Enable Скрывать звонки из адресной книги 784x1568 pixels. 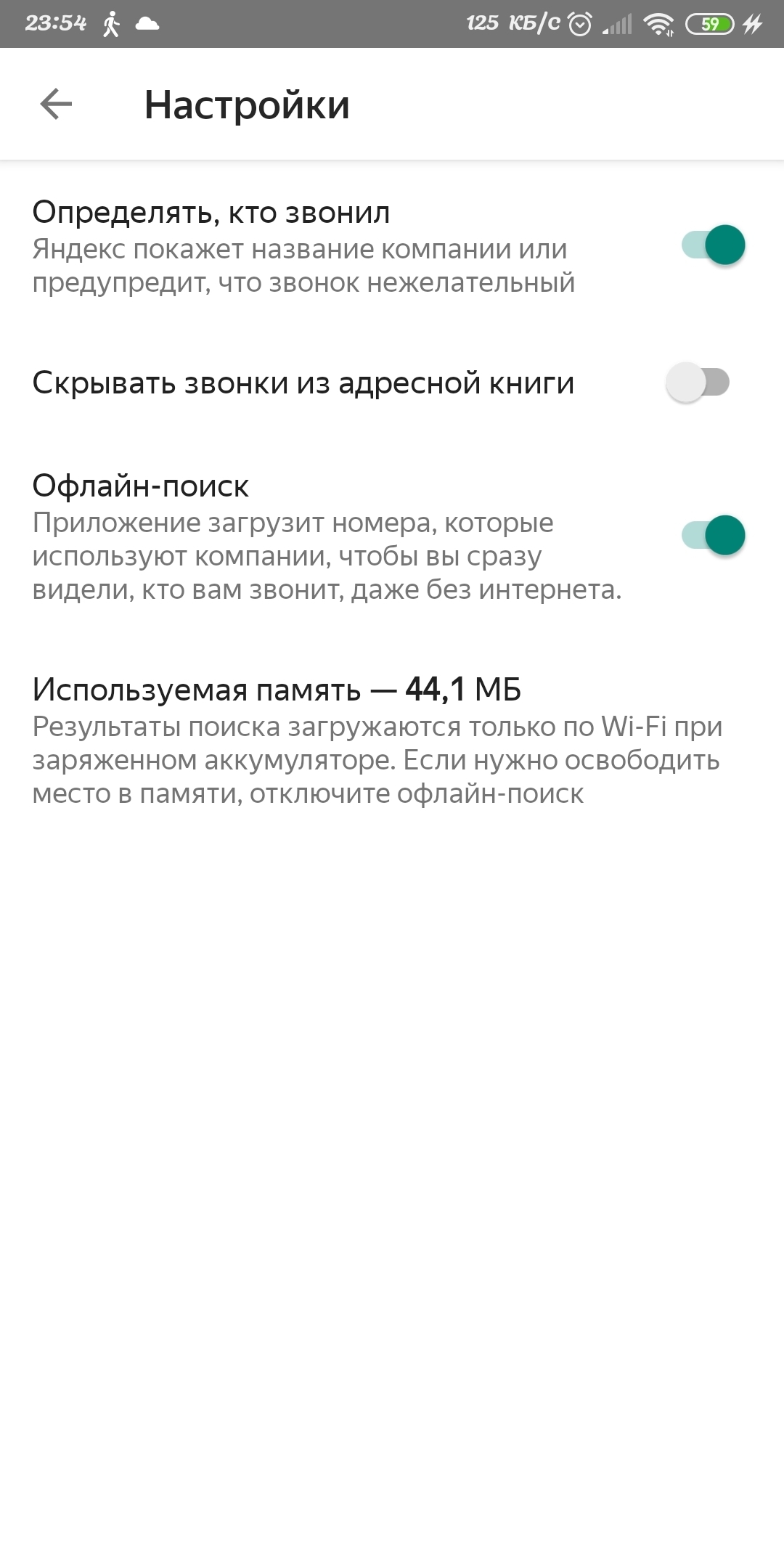(x=698, y=383)
